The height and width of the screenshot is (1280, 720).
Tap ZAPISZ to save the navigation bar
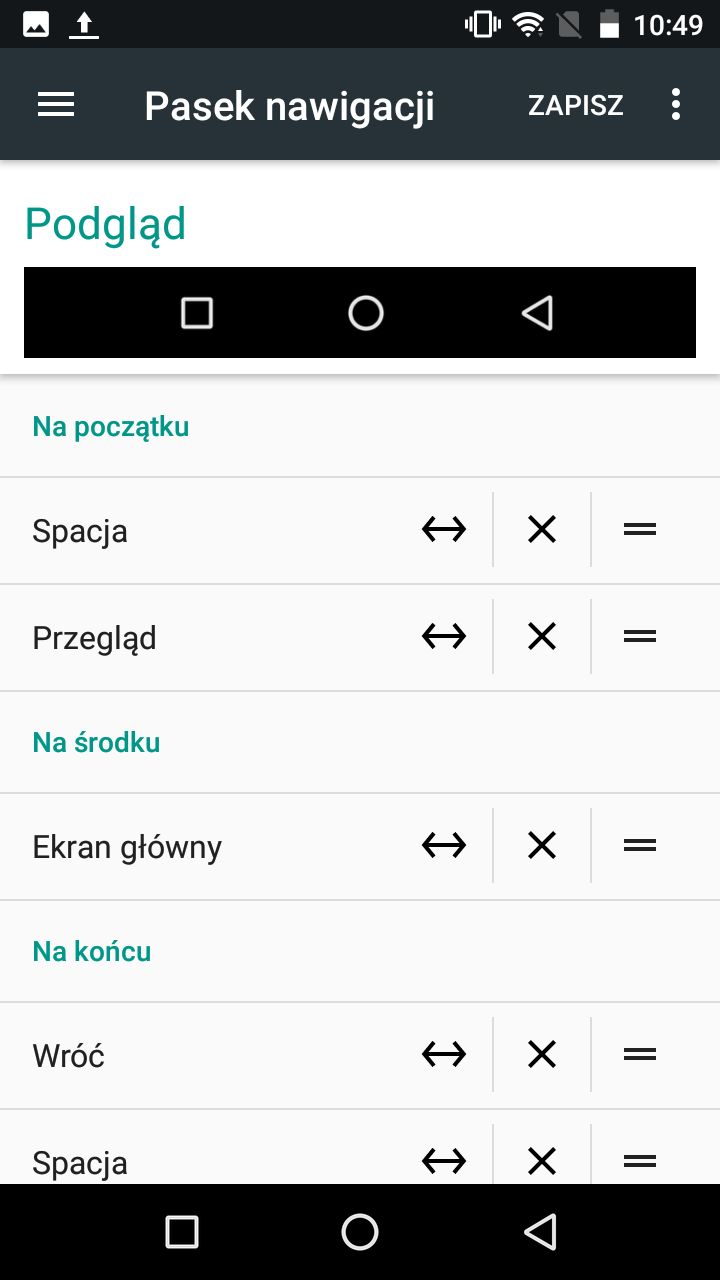click(x=576, y=105)
